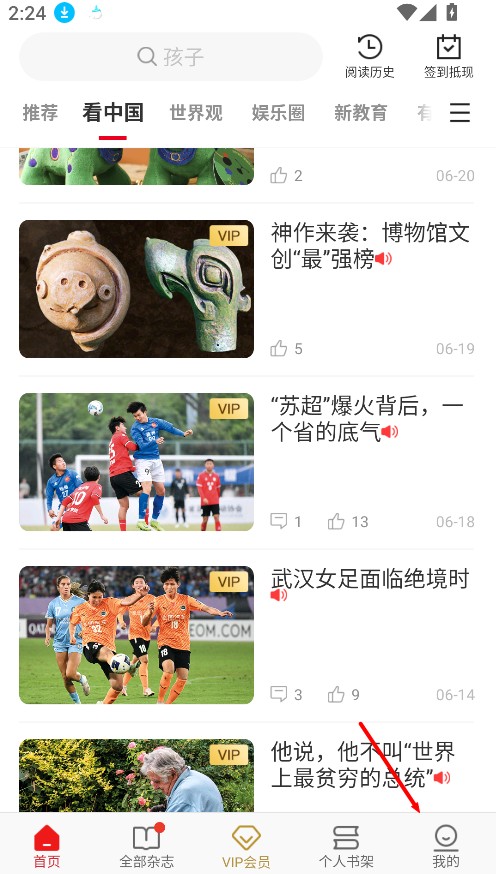Image resolution: width=496 pixels, height=874 pixels.
Task: Switch to the 推荐 tab
Action: [x=40, y=113]
